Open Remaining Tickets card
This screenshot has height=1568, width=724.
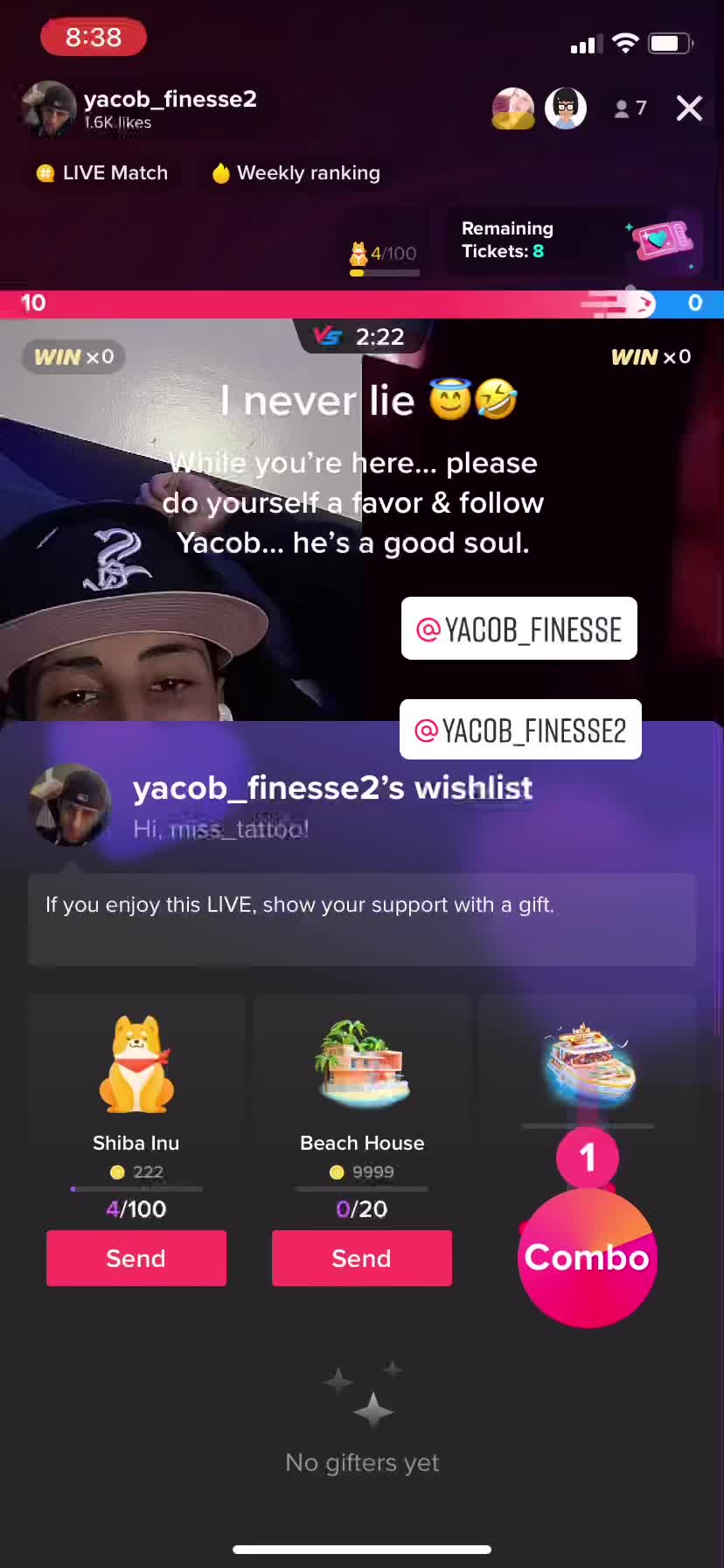click(x=574, y=241)
